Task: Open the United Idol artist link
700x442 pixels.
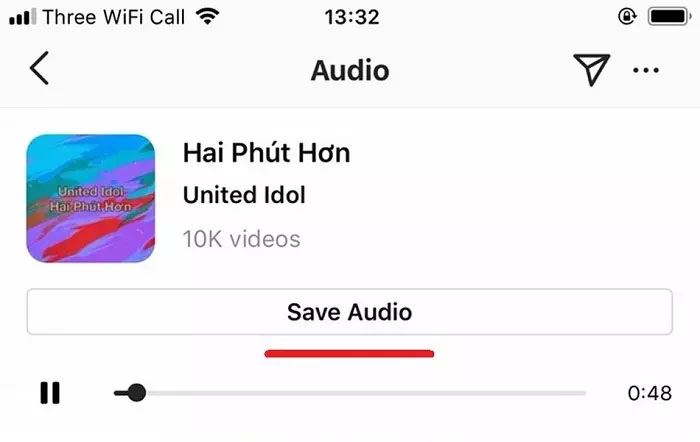Action: click(x=244, y=196)
